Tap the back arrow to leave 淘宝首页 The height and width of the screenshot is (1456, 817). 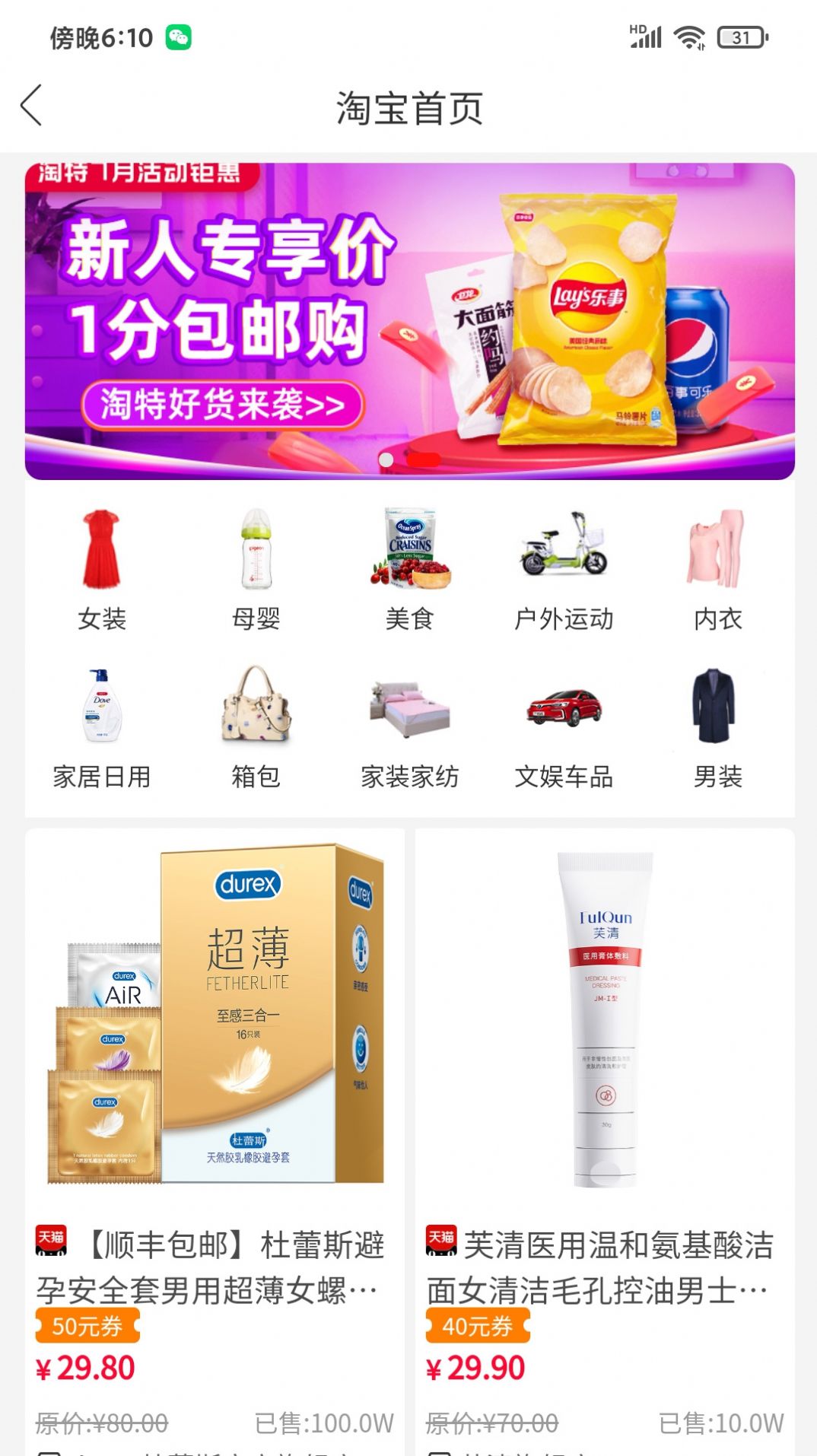click(x=29, y=107)
